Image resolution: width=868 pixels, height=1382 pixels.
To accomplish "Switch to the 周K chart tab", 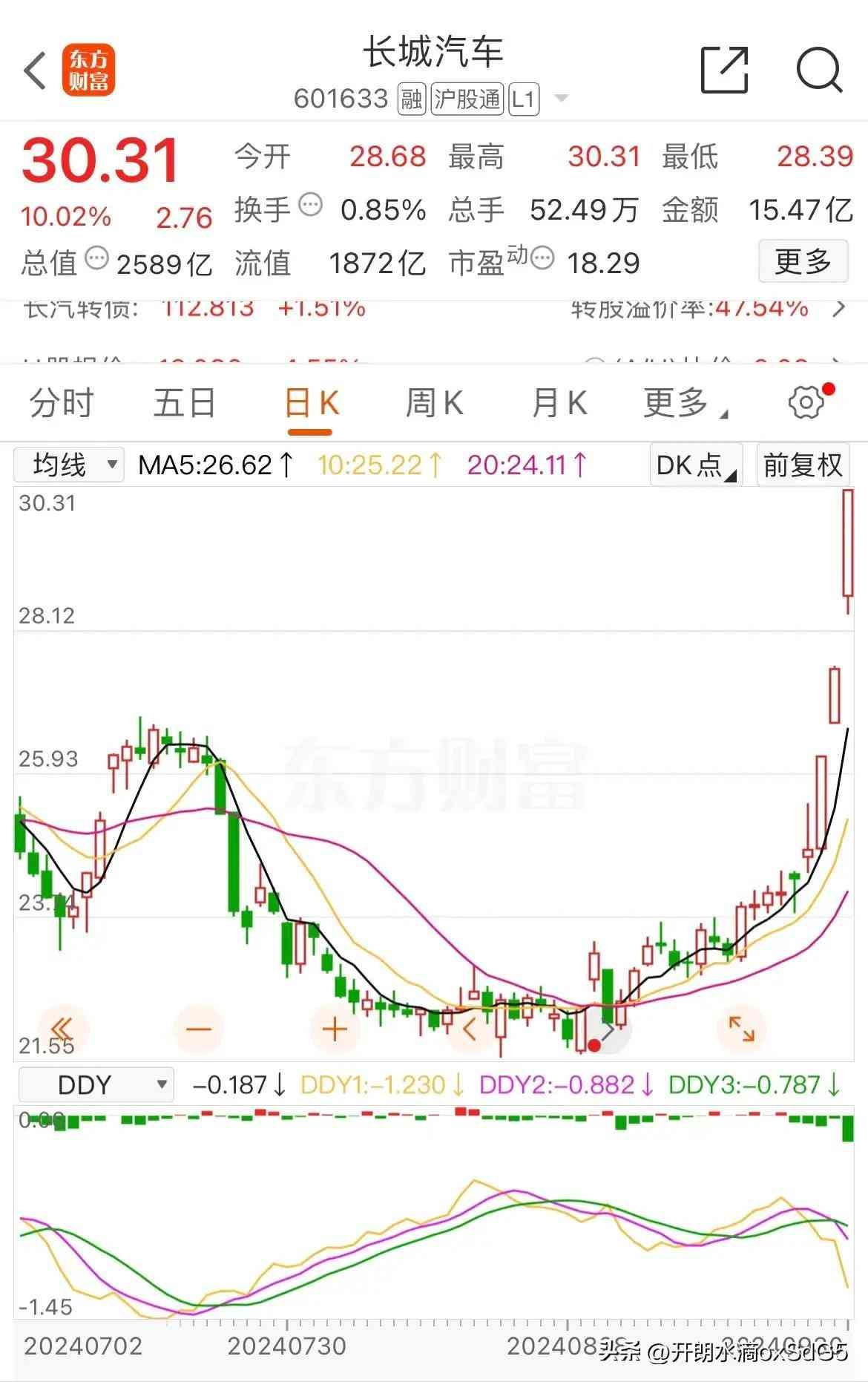I will (x=434, y=403).
